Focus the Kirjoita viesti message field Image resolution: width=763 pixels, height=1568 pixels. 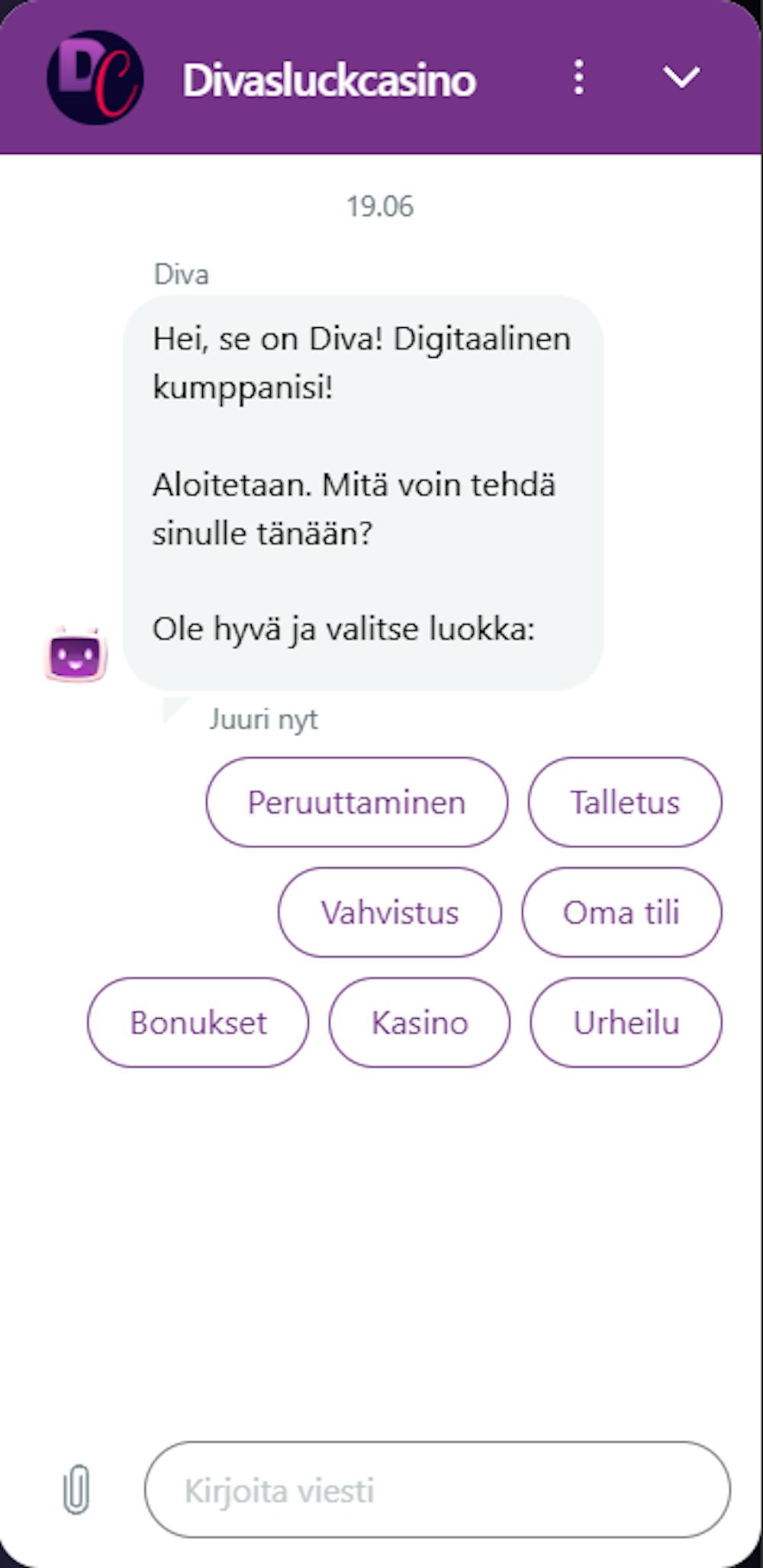(436, 1489)
